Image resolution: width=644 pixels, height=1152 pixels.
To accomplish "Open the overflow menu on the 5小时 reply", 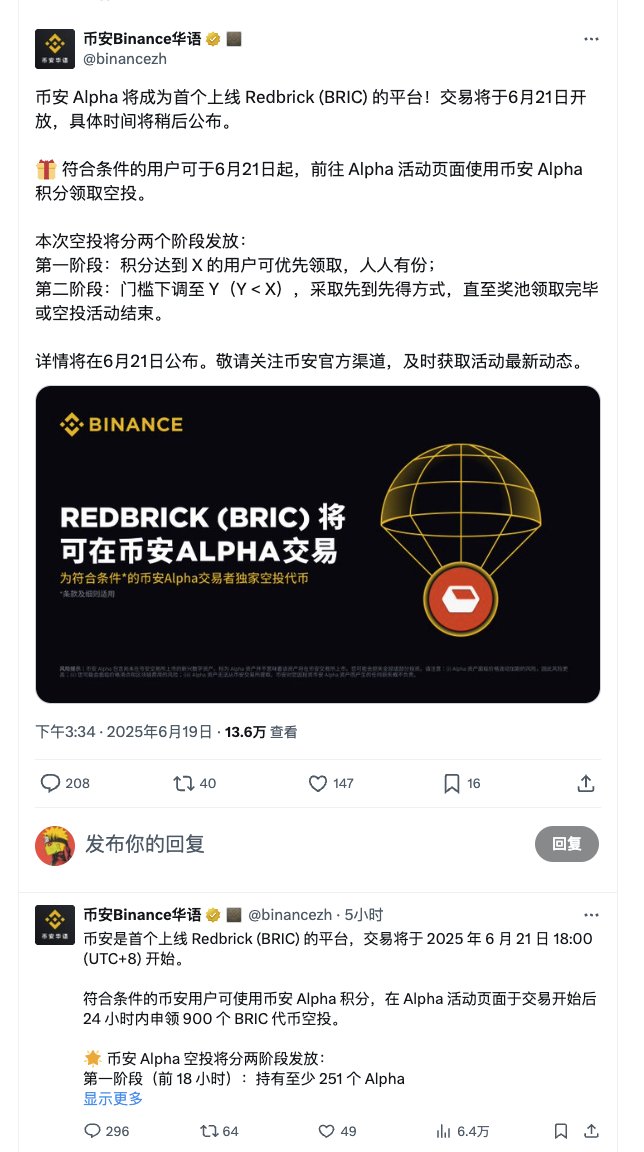I will coord(591,914).
